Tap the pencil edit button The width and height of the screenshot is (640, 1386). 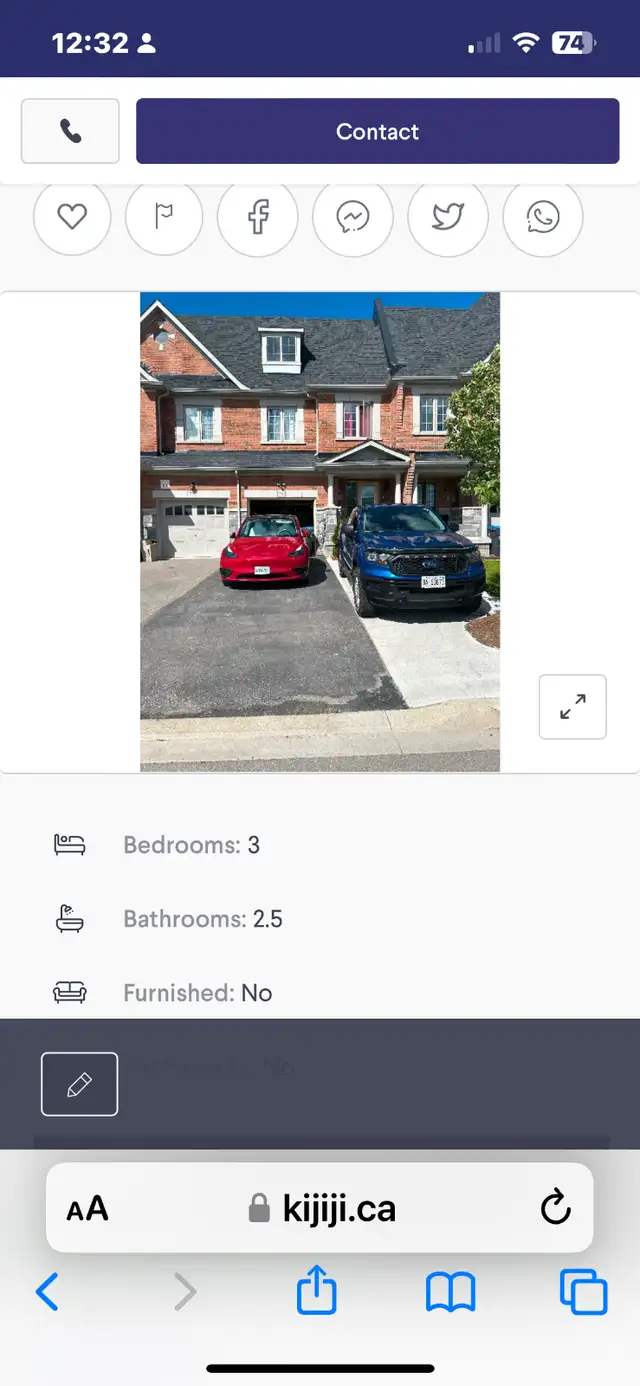point(79,1084)
